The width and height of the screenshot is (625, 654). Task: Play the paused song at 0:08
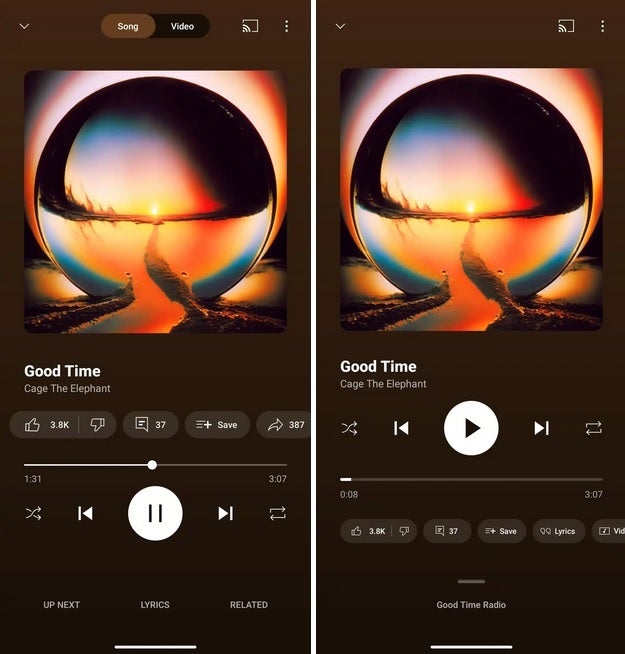(x=471, y=428)
